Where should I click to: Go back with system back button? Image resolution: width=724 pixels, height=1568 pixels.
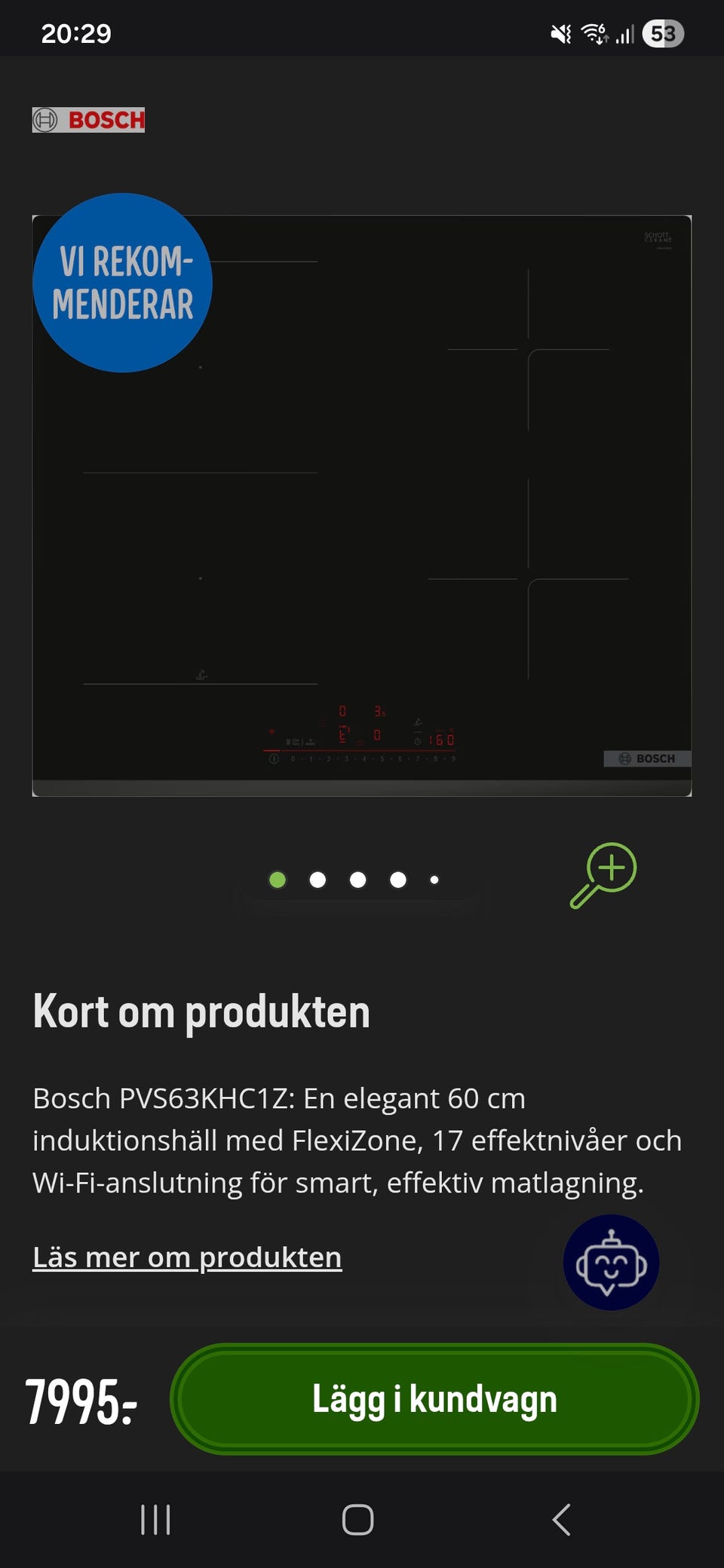pyautogui.click(x=561, y=1520)
